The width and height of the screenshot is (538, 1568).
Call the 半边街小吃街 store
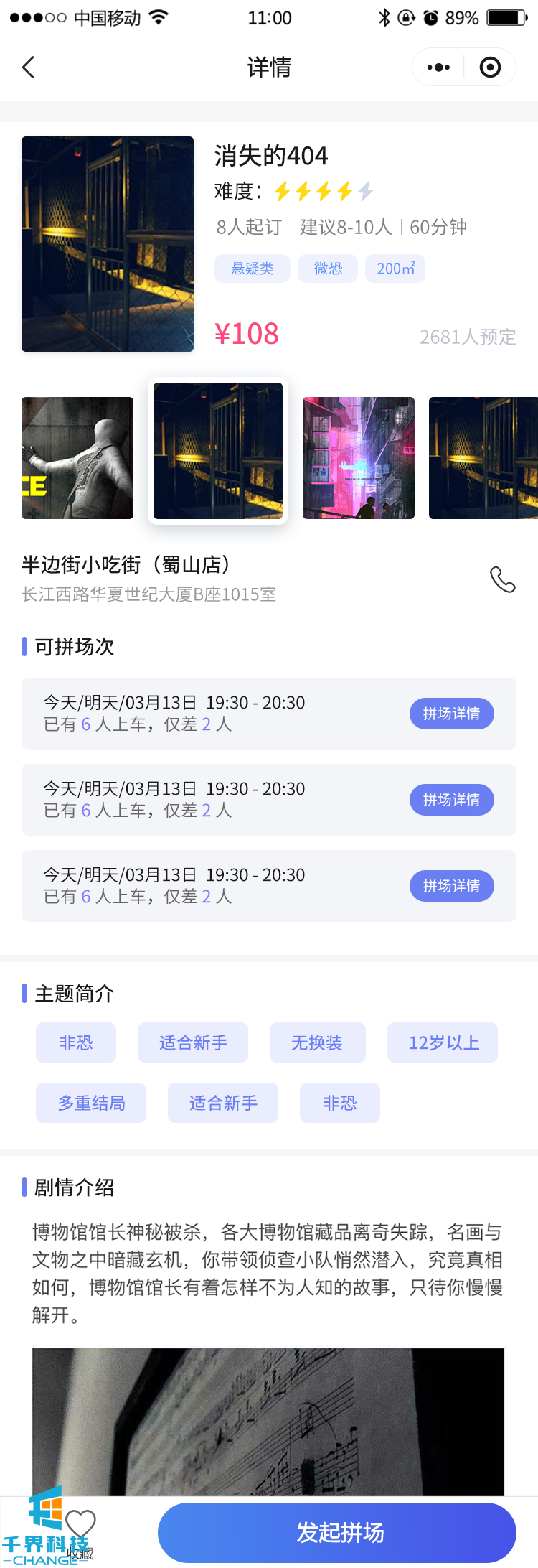coord(502,579)
